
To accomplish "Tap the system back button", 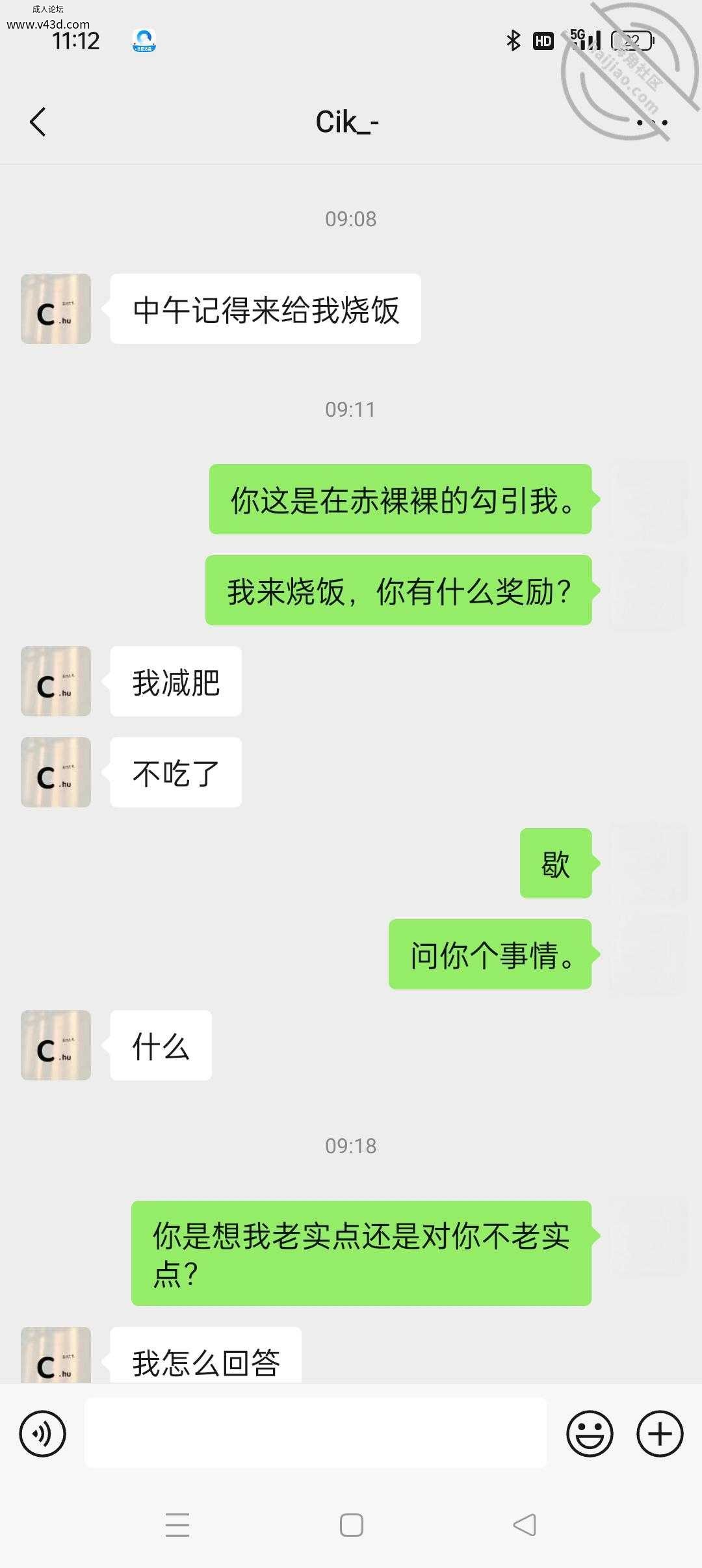I will pyautogui.click(x=525, y=1524).
